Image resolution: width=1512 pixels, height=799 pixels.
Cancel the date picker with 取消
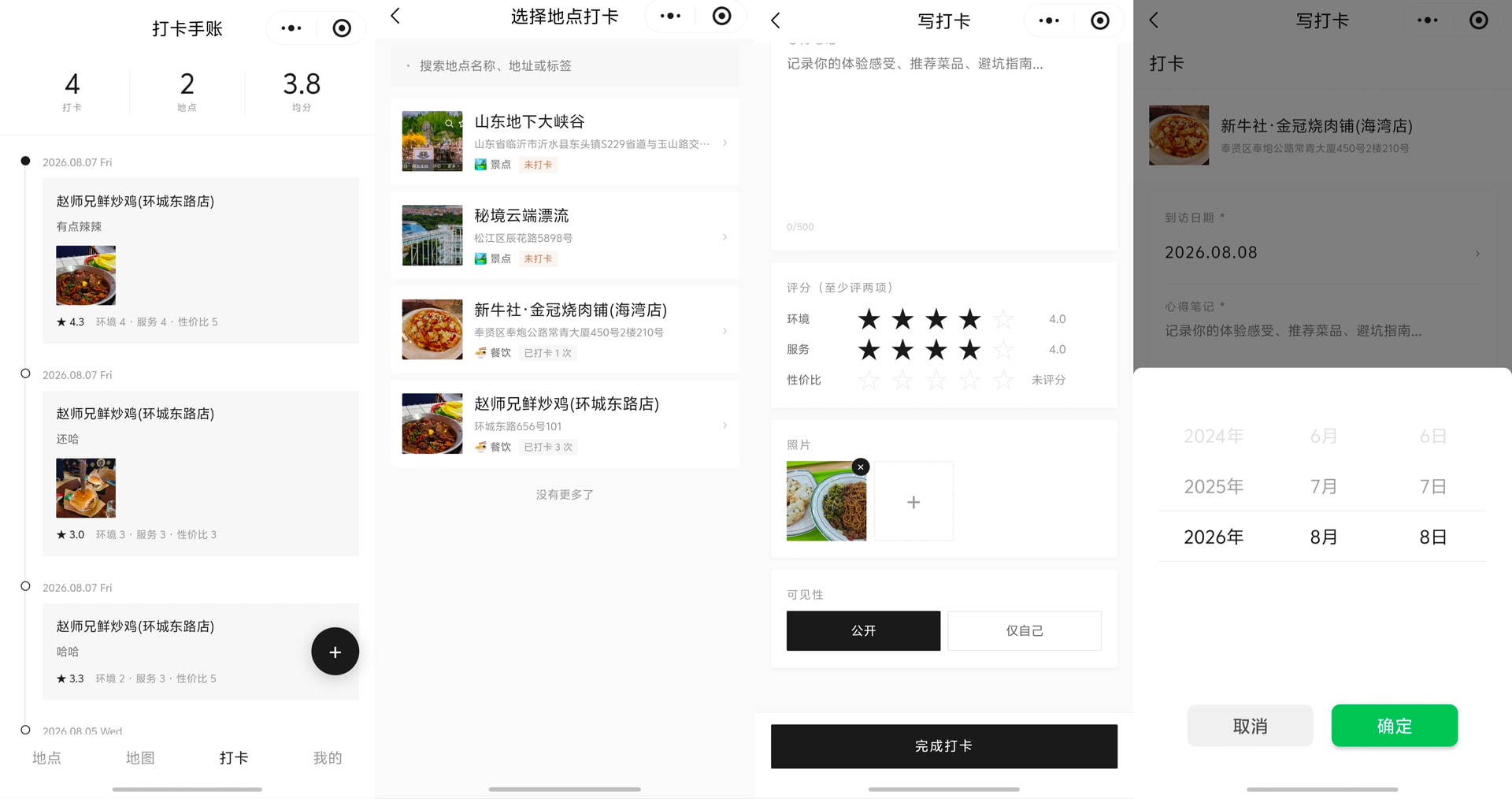(x=1250, y=726)
